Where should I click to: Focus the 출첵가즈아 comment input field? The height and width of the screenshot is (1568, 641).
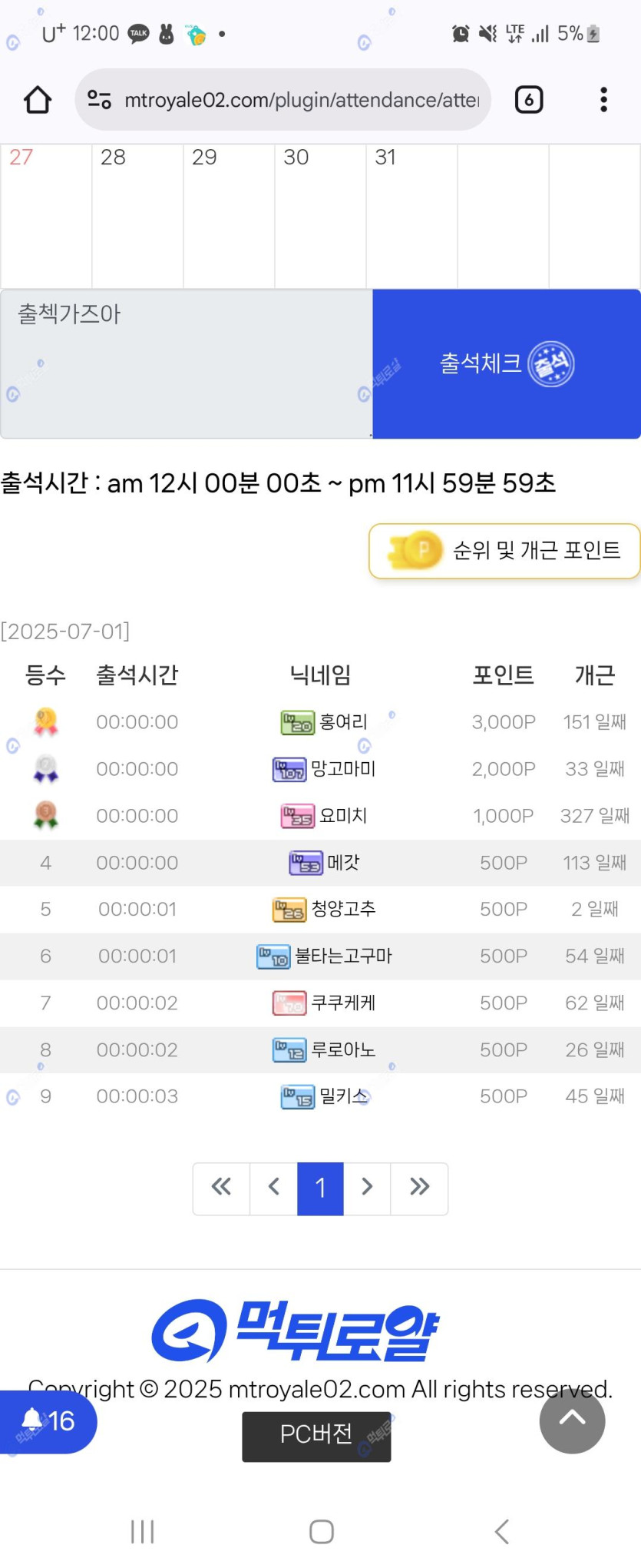point(186,363)
